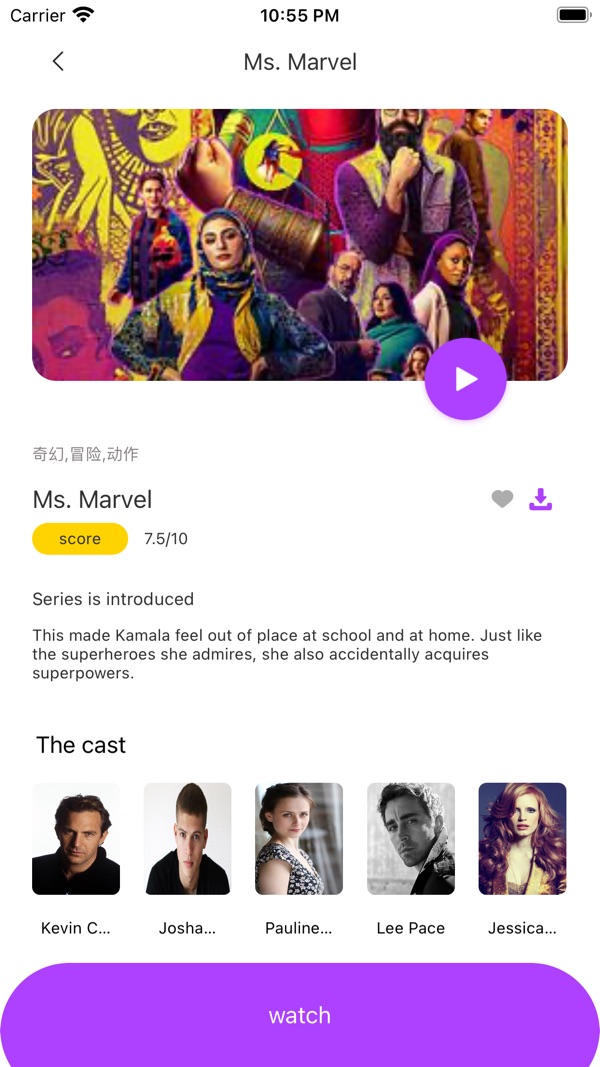Download Ms. Marvel
The height and width of the screenshot is (1067, 600).
pyautogui.click(x=540, y=499)
